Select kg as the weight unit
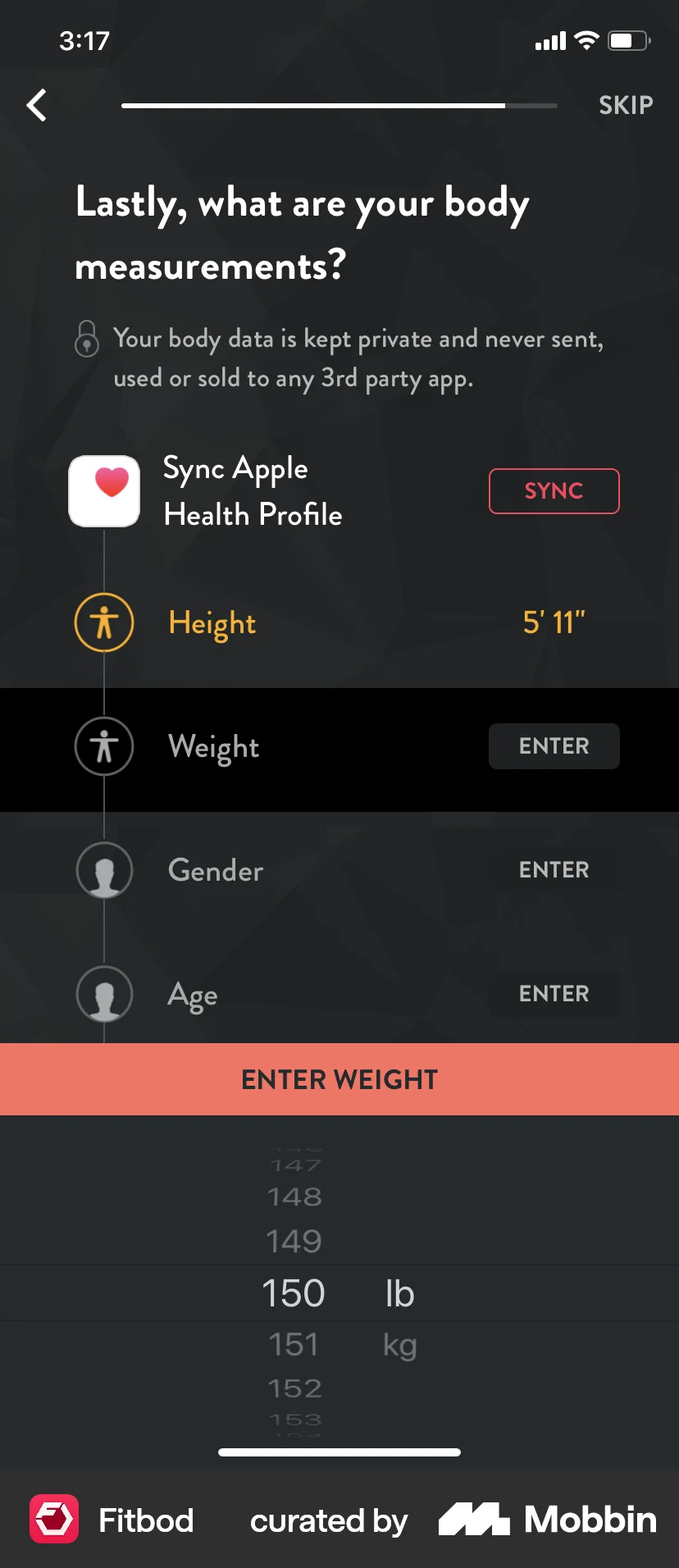Viewport: 679px width, 1568px height. tap(399, 1344)
